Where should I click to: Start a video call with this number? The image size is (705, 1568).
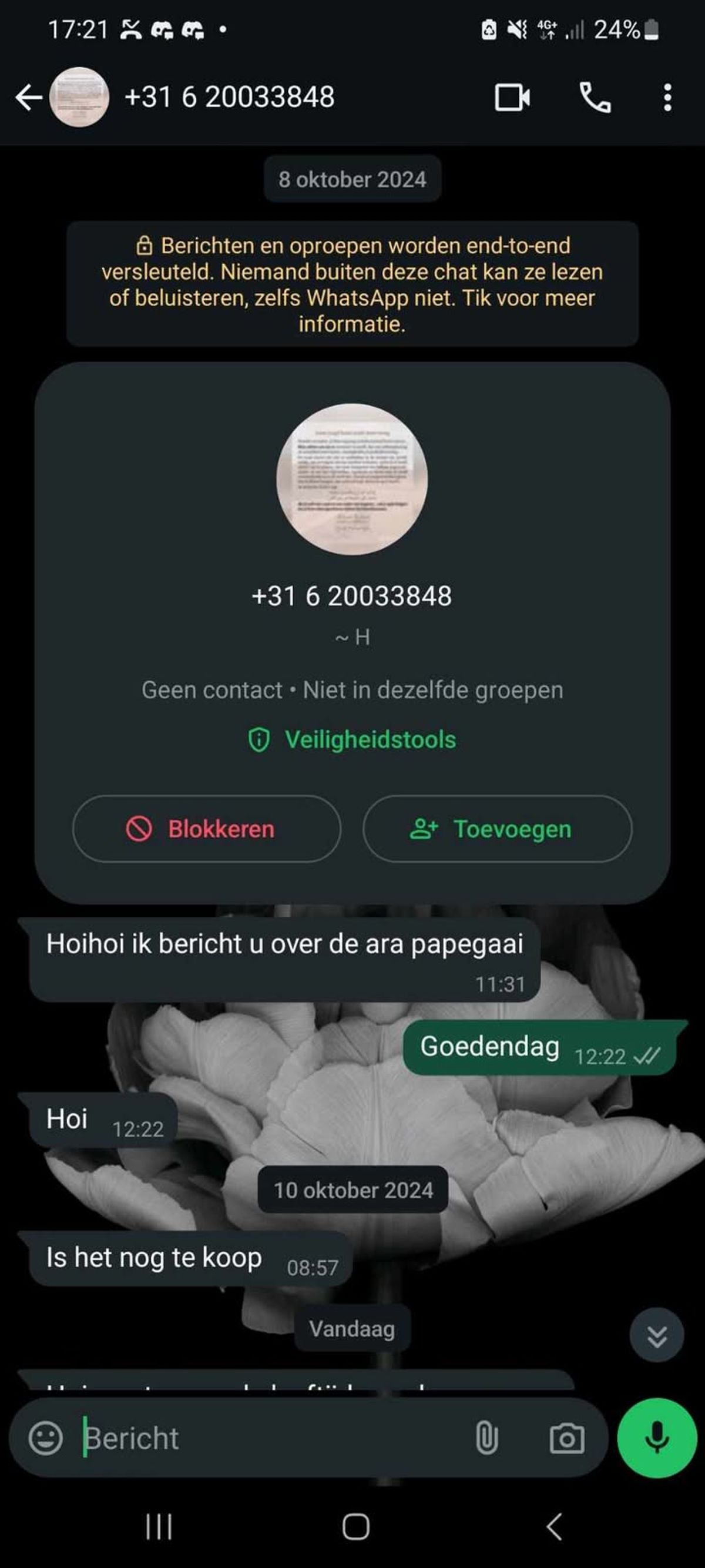[512, 98]
